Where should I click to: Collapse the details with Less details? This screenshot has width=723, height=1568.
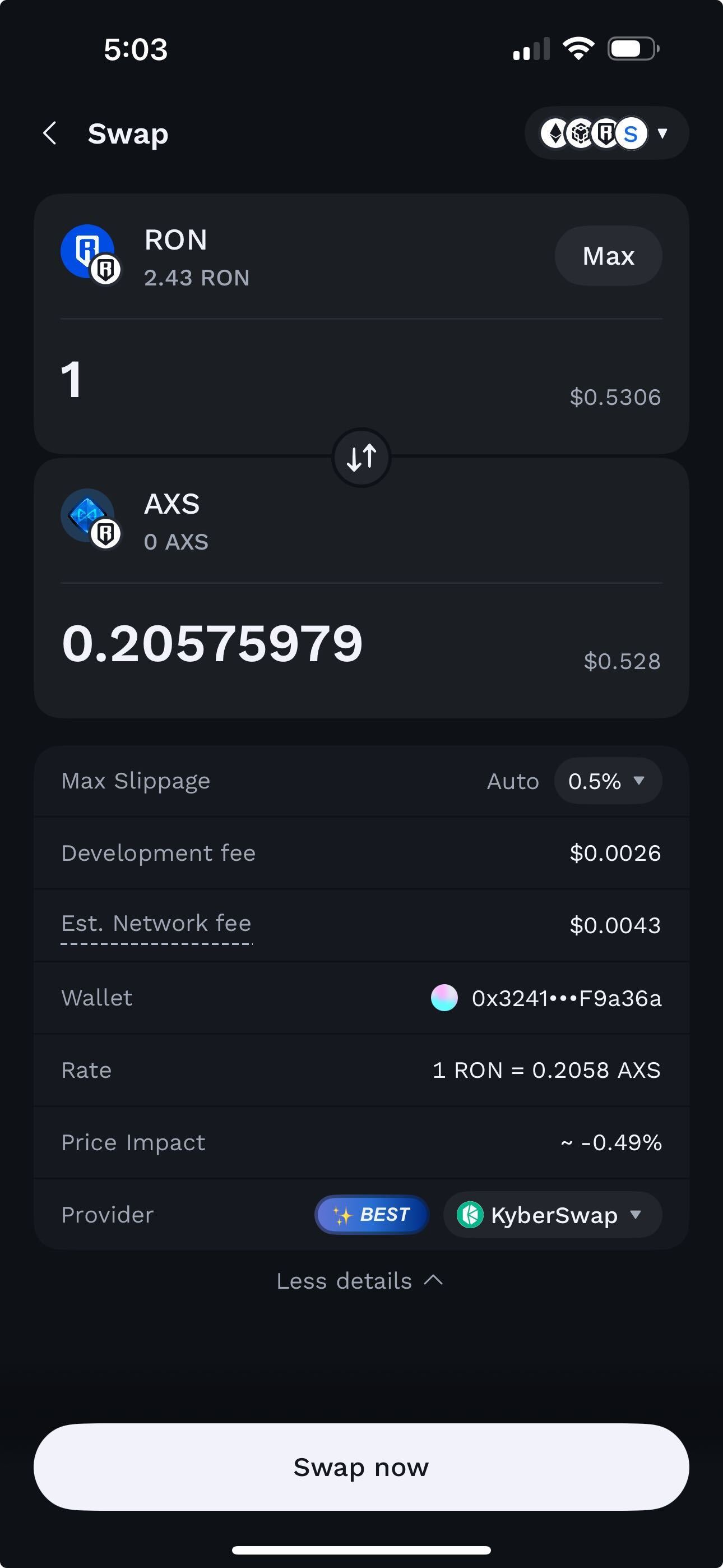click(x=361, y=1280)
